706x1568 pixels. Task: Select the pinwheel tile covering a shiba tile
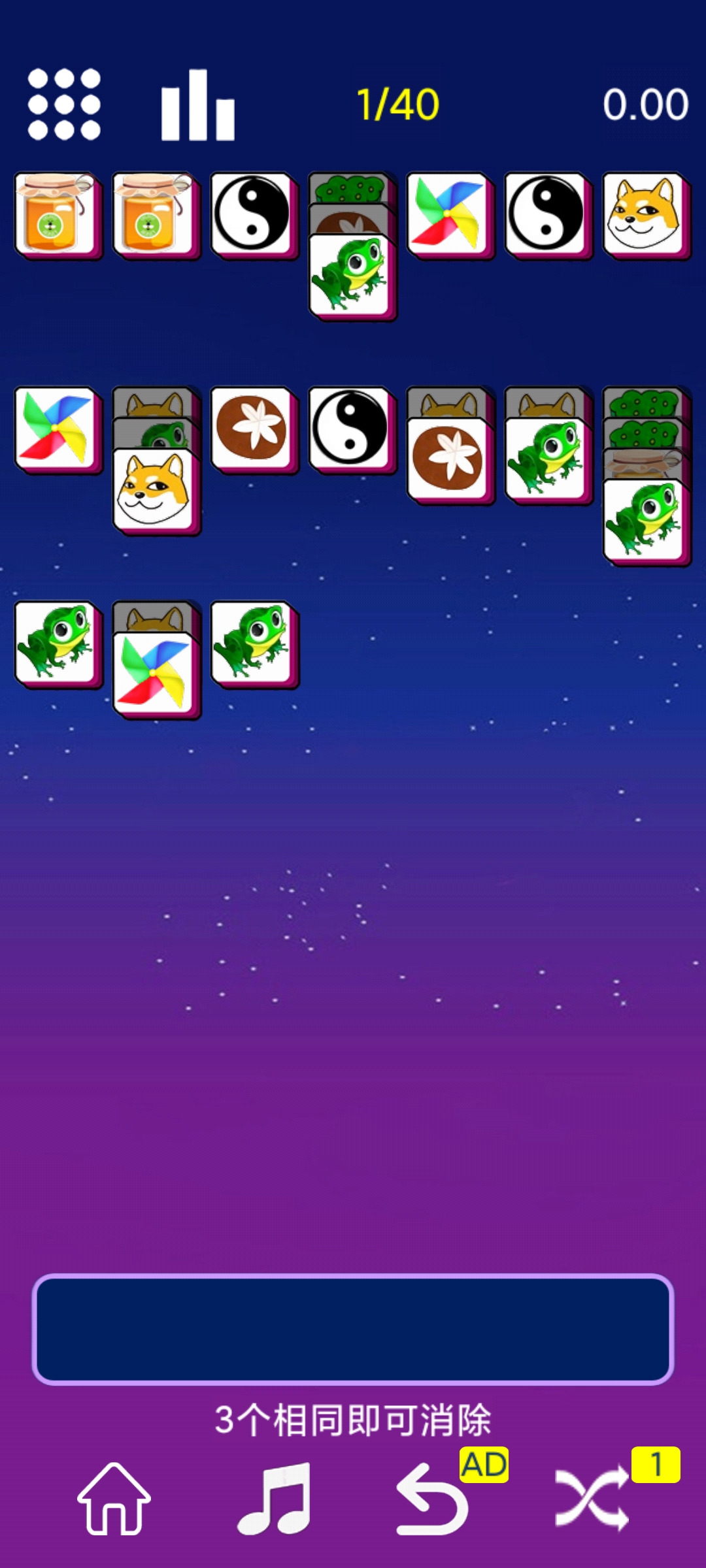coord(154,674)
